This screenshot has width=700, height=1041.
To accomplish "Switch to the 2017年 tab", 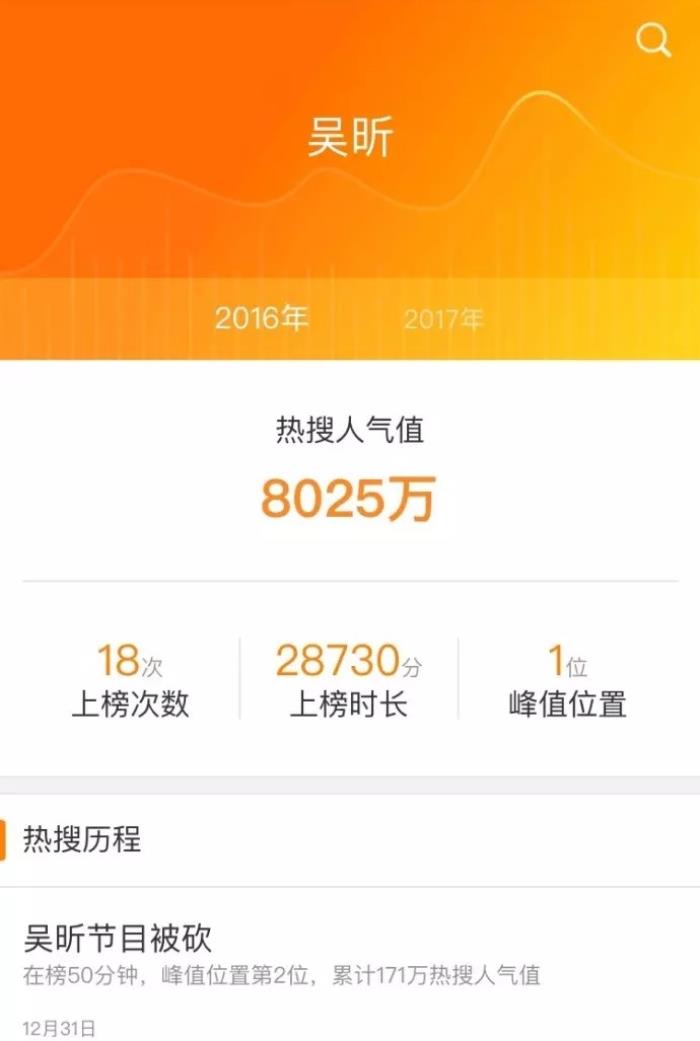I will (x=443, y=319).
